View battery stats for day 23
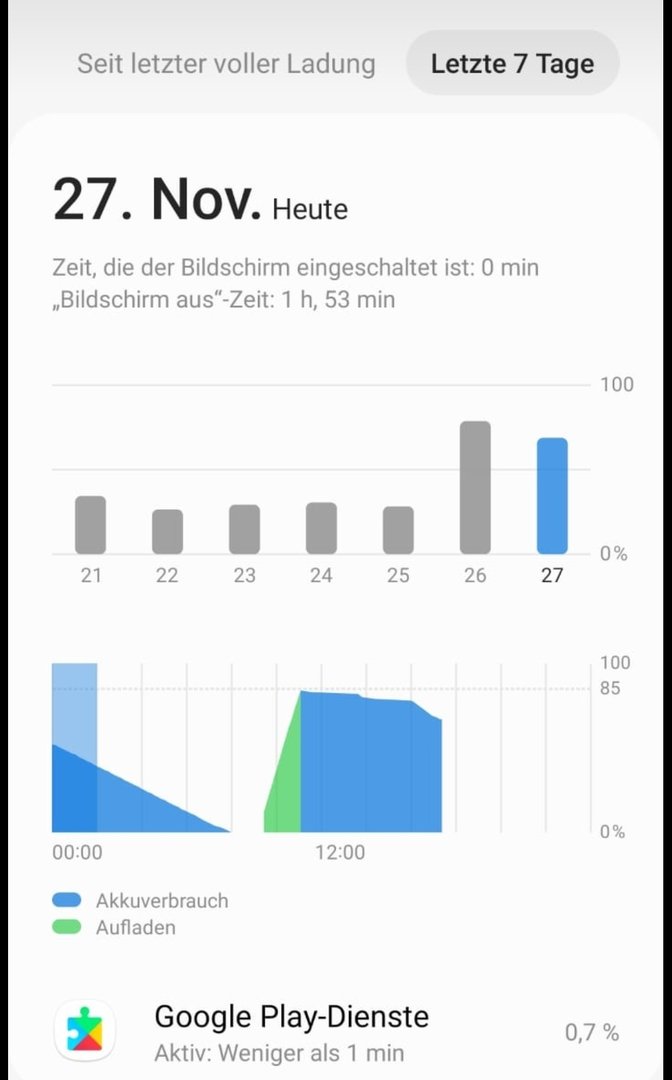This screenshot has width=672, height=1080. pyautogui.click(x=244, y=529)
